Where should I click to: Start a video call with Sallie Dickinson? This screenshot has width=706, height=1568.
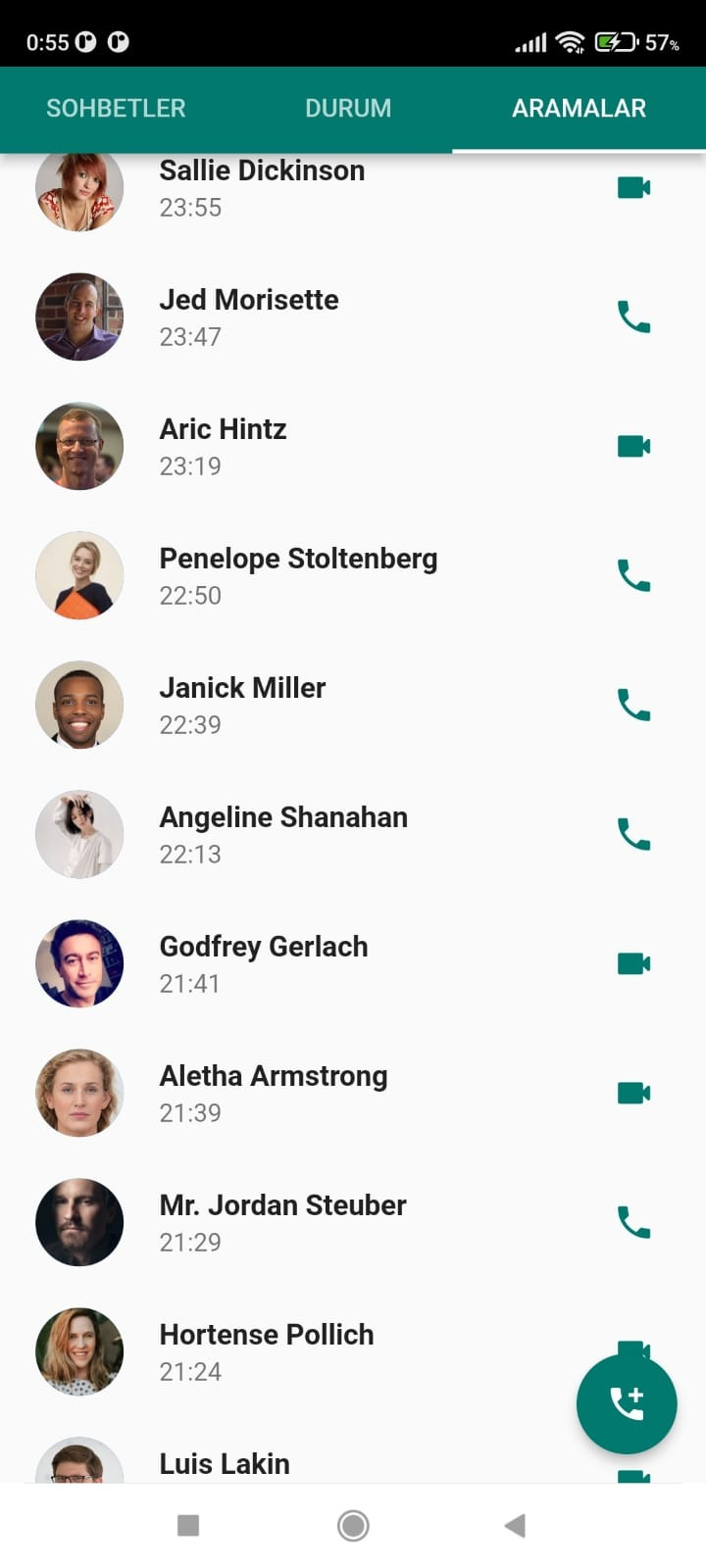coord(632,187)
